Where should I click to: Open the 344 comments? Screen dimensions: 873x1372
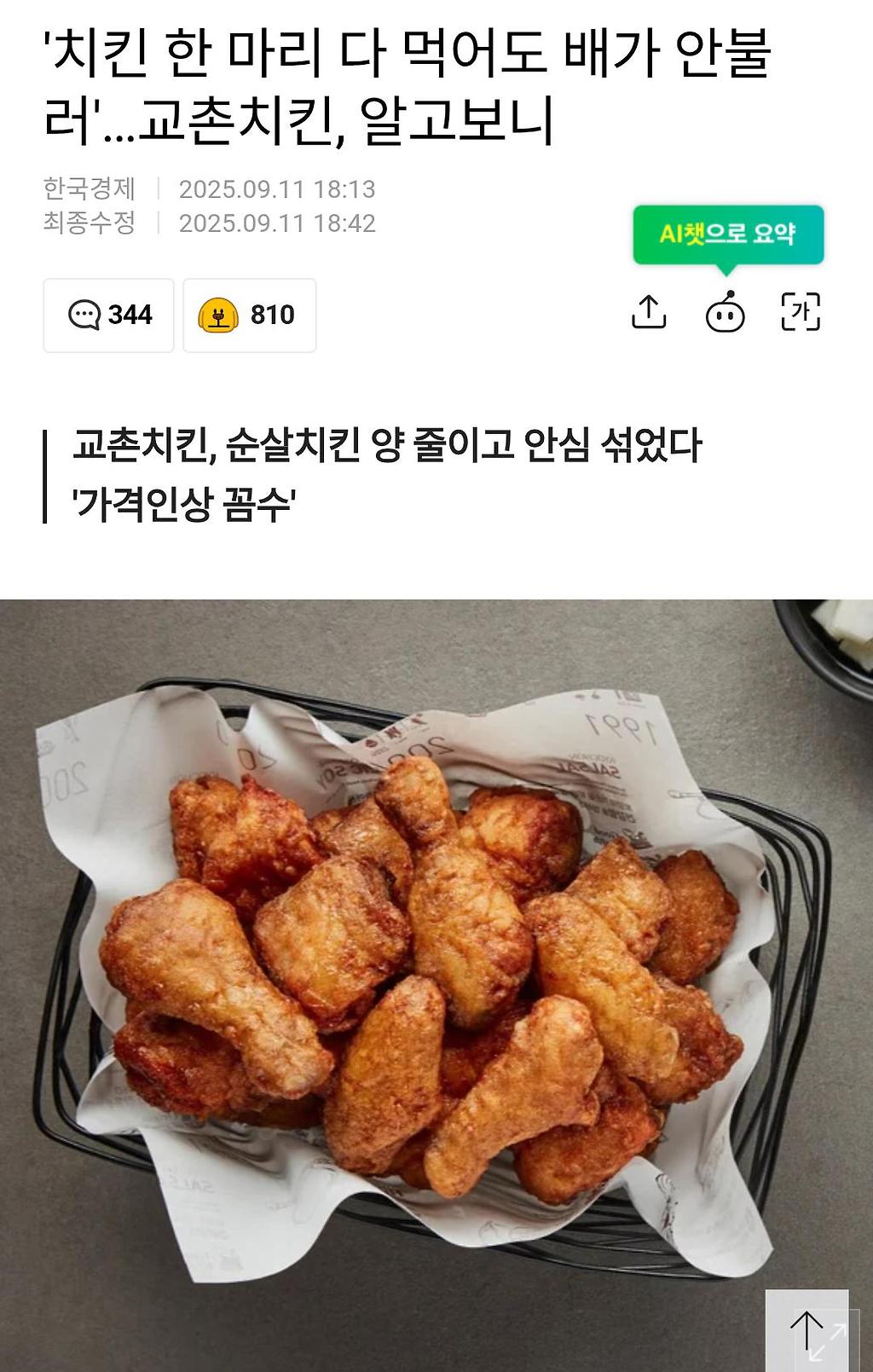coord(109,315)
